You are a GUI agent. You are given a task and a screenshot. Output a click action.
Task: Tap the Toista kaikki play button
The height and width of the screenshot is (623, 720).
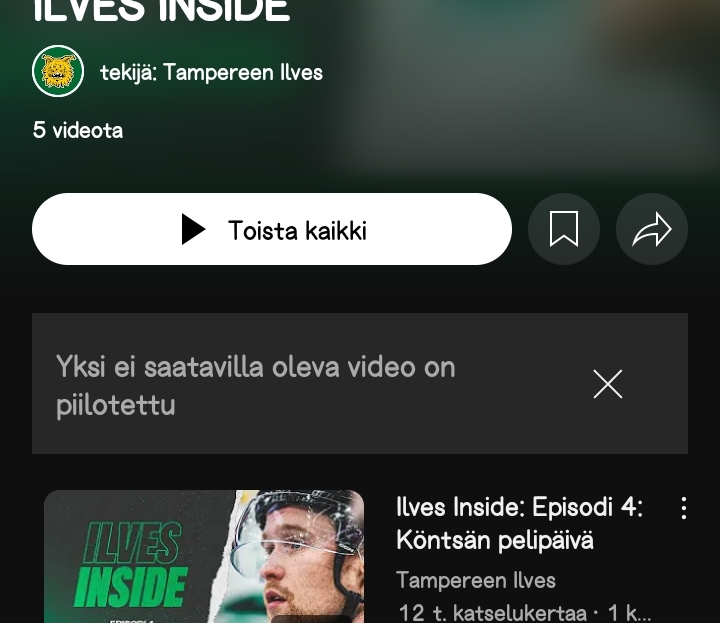pyautogui.click(x=272, y=230)
